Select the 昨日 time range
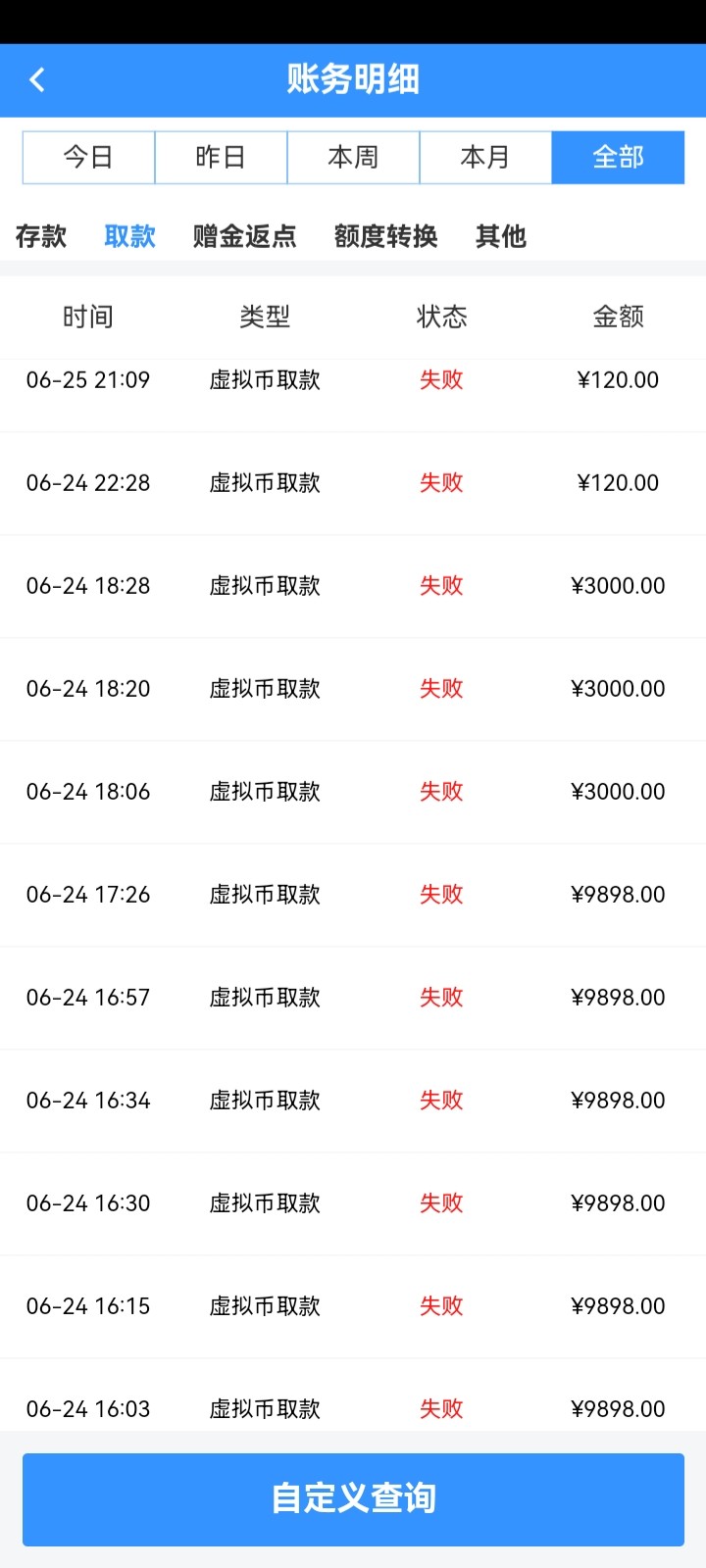The height and width of the screenshot is (1568, 706). click(221, 157)
